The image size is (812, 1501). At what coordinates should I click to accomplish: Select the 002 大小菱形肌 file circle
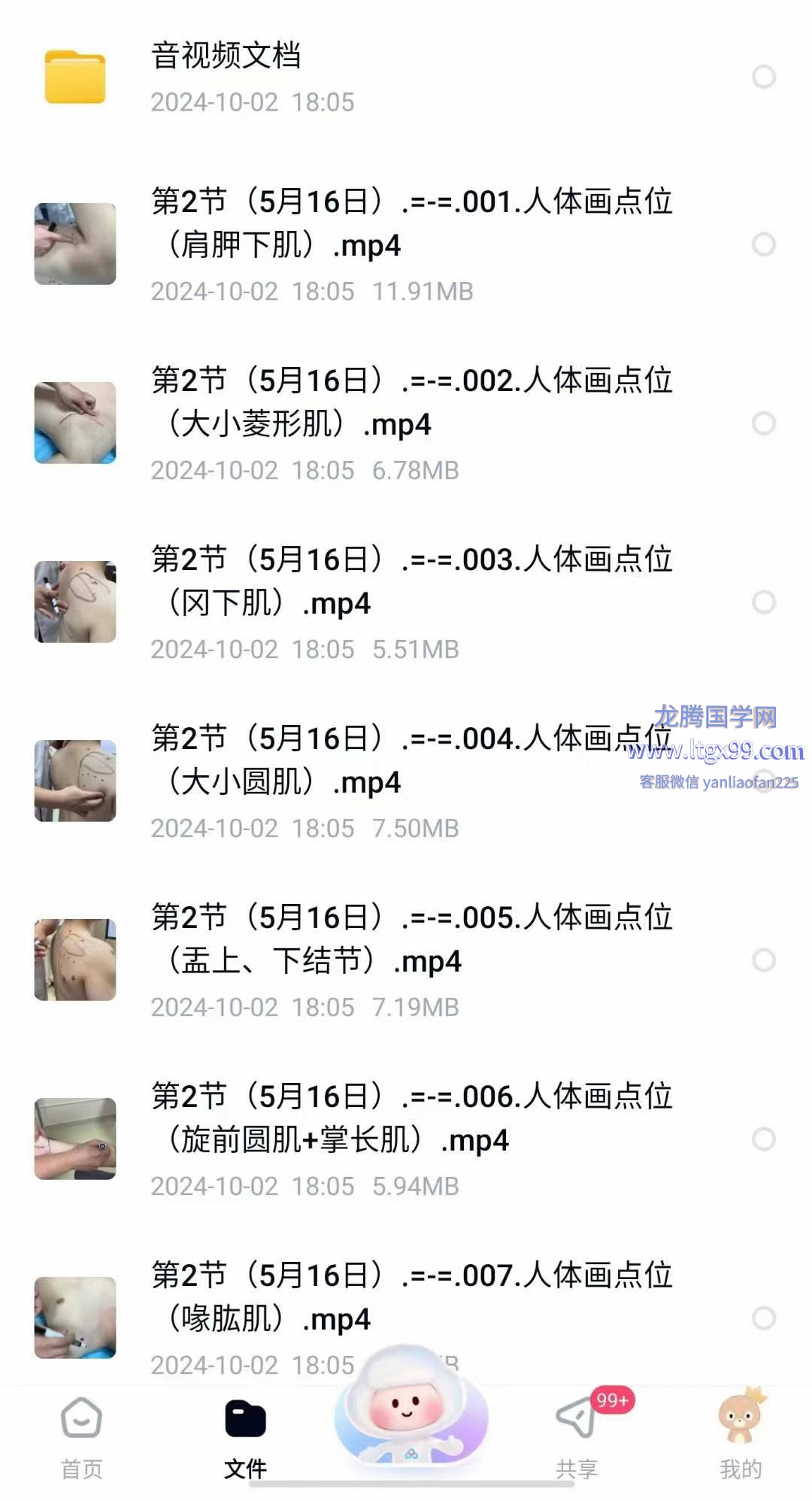[x=763, y=423]
